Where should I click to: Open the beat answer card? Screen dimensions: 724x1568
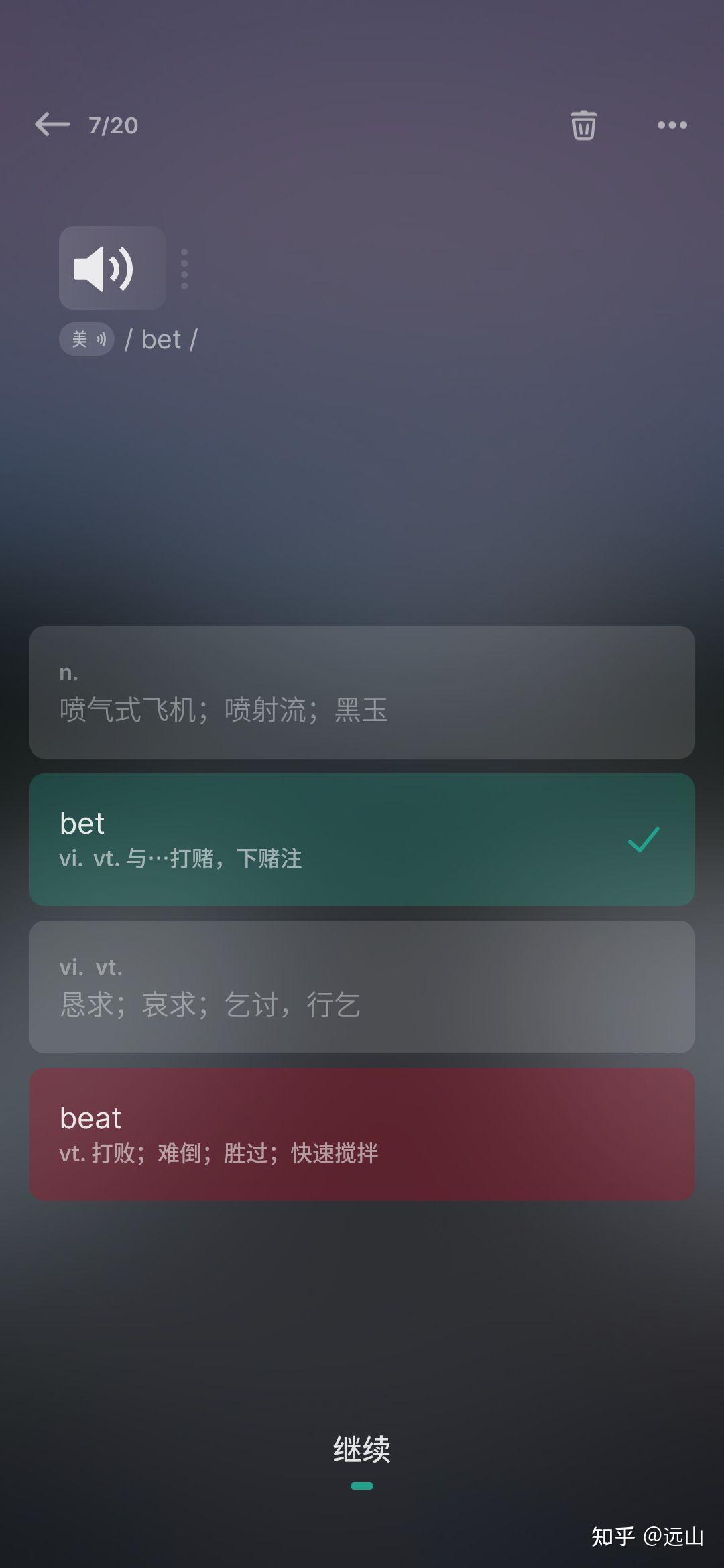click(x=362, y=1134)
